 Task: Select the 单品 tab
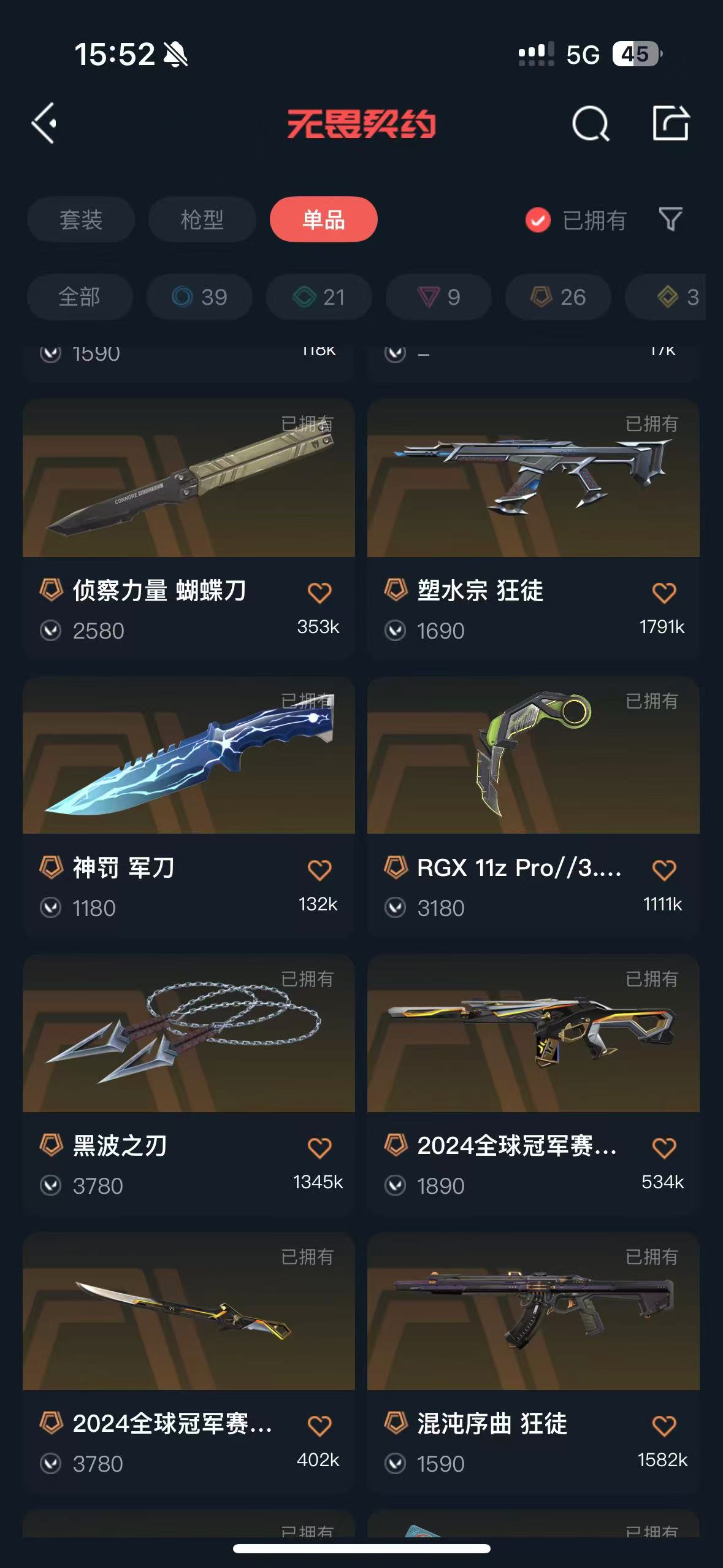pyautogui.click(x=323, y=220)
